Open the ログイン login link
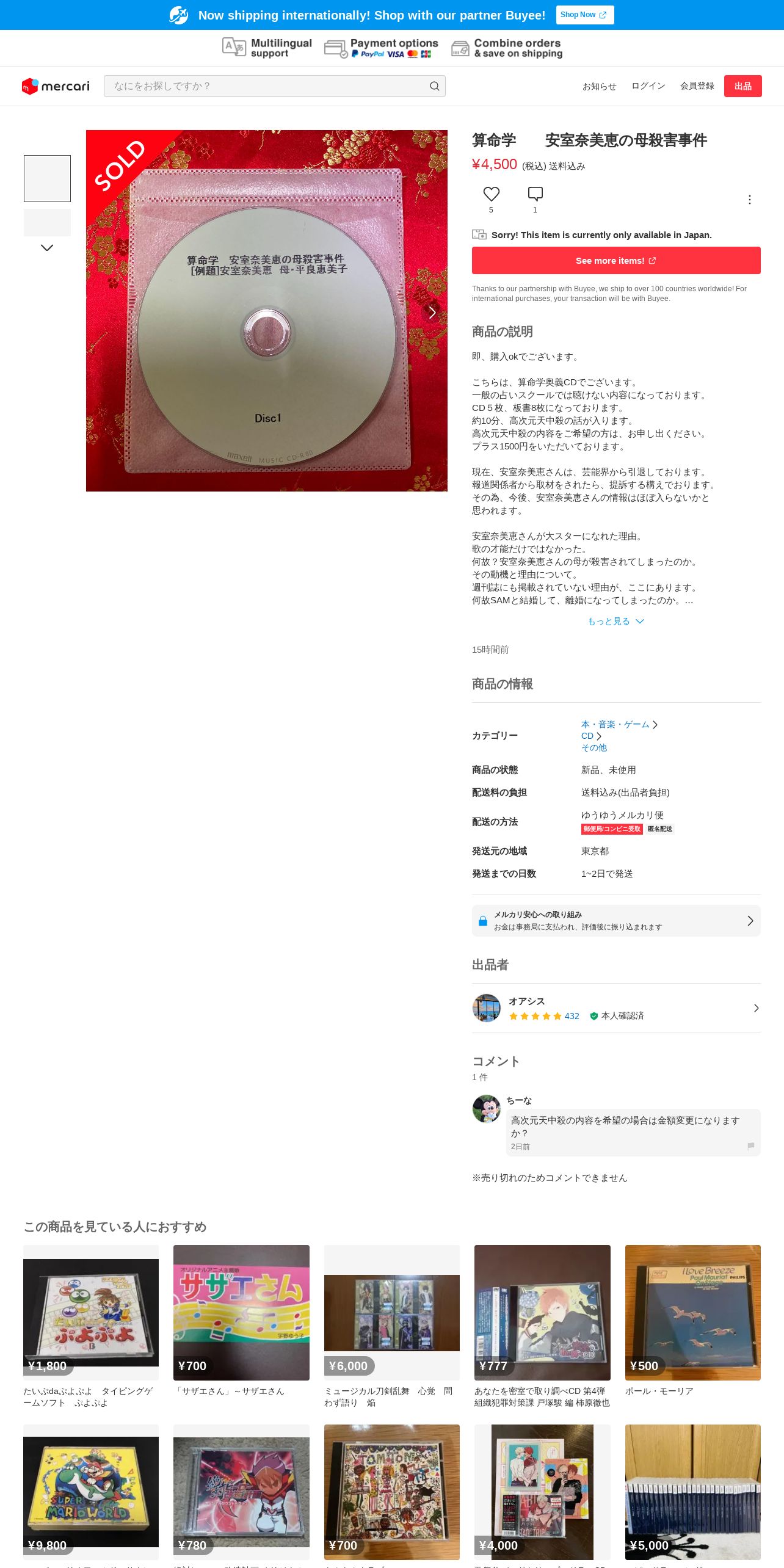This screenshot has width=784, height=1568. tap(648, 86)
